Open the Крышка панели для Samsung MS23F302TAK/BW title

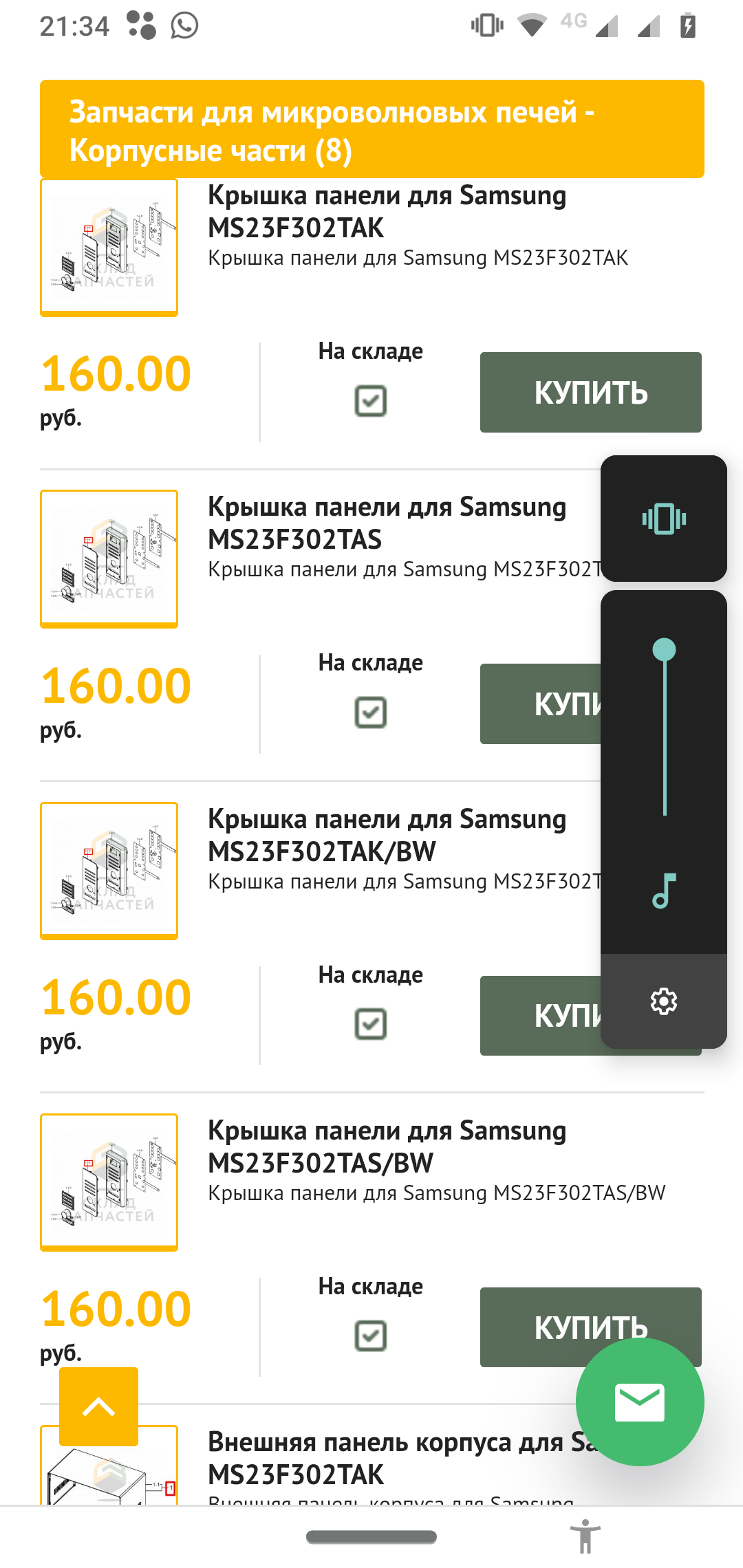click(387, 835)
